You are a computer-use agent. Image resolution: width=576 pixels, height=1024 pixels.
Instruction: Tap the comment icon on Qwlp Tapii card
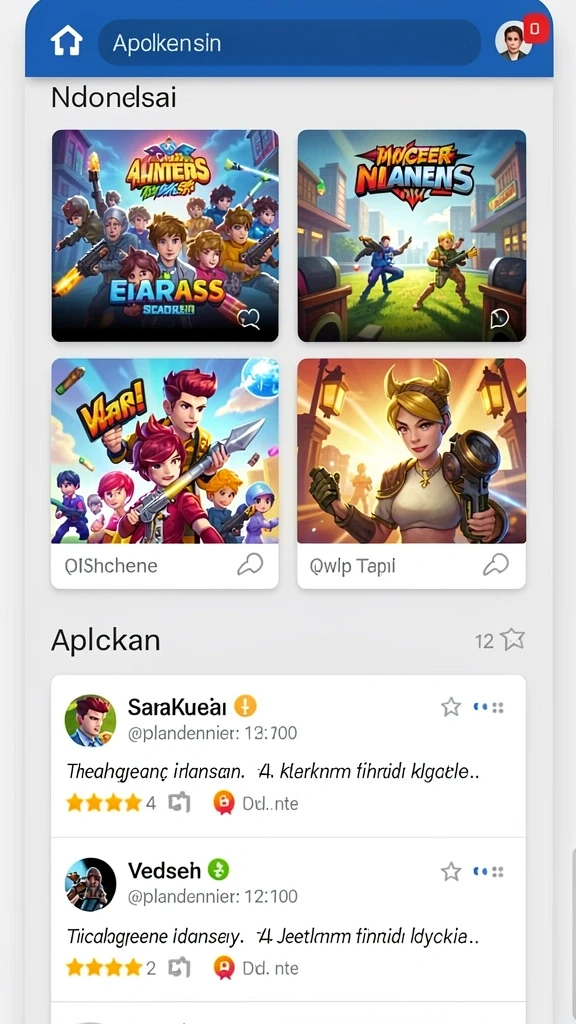click(496, 565)
